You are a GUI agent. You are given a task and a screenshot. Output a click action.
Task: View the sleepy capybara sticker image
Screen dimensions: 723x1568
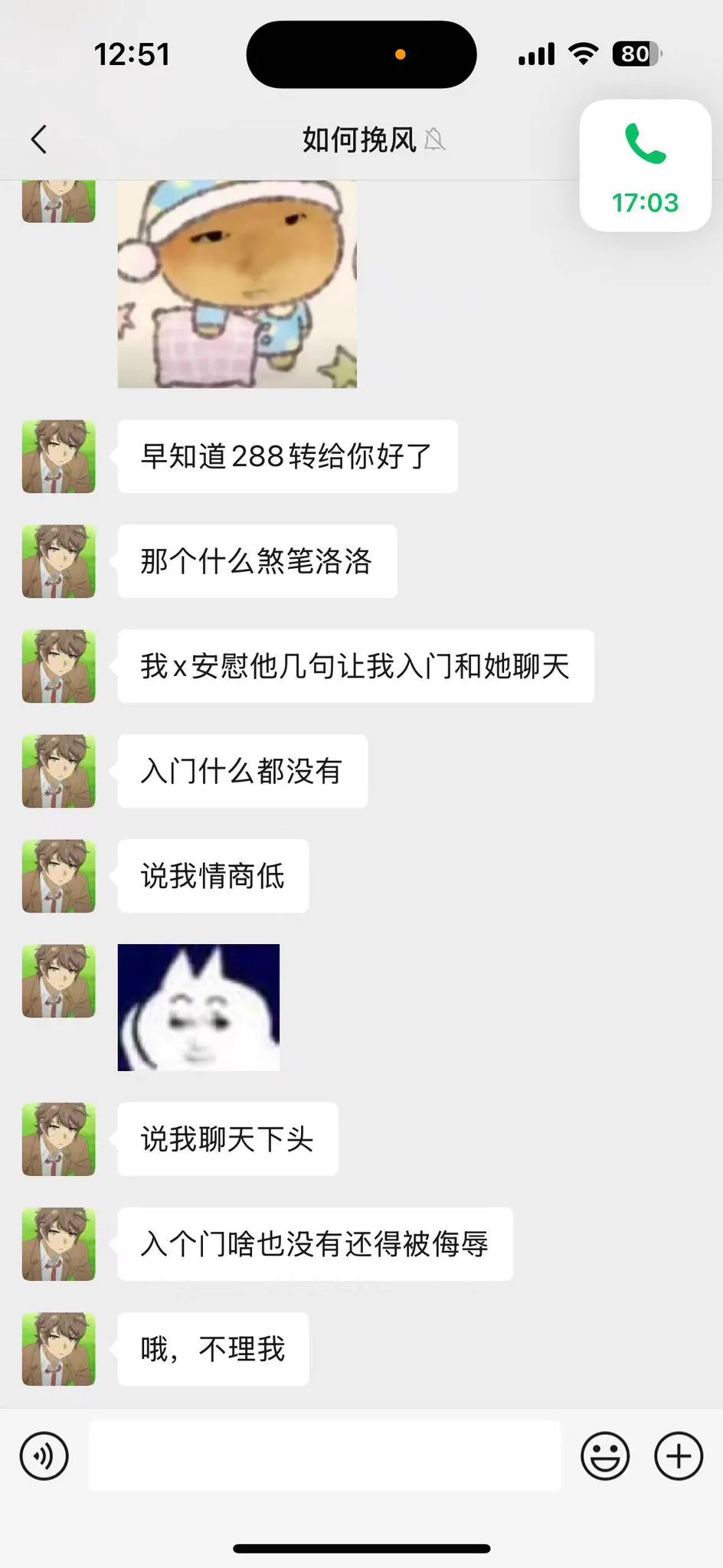click(237, 284)
